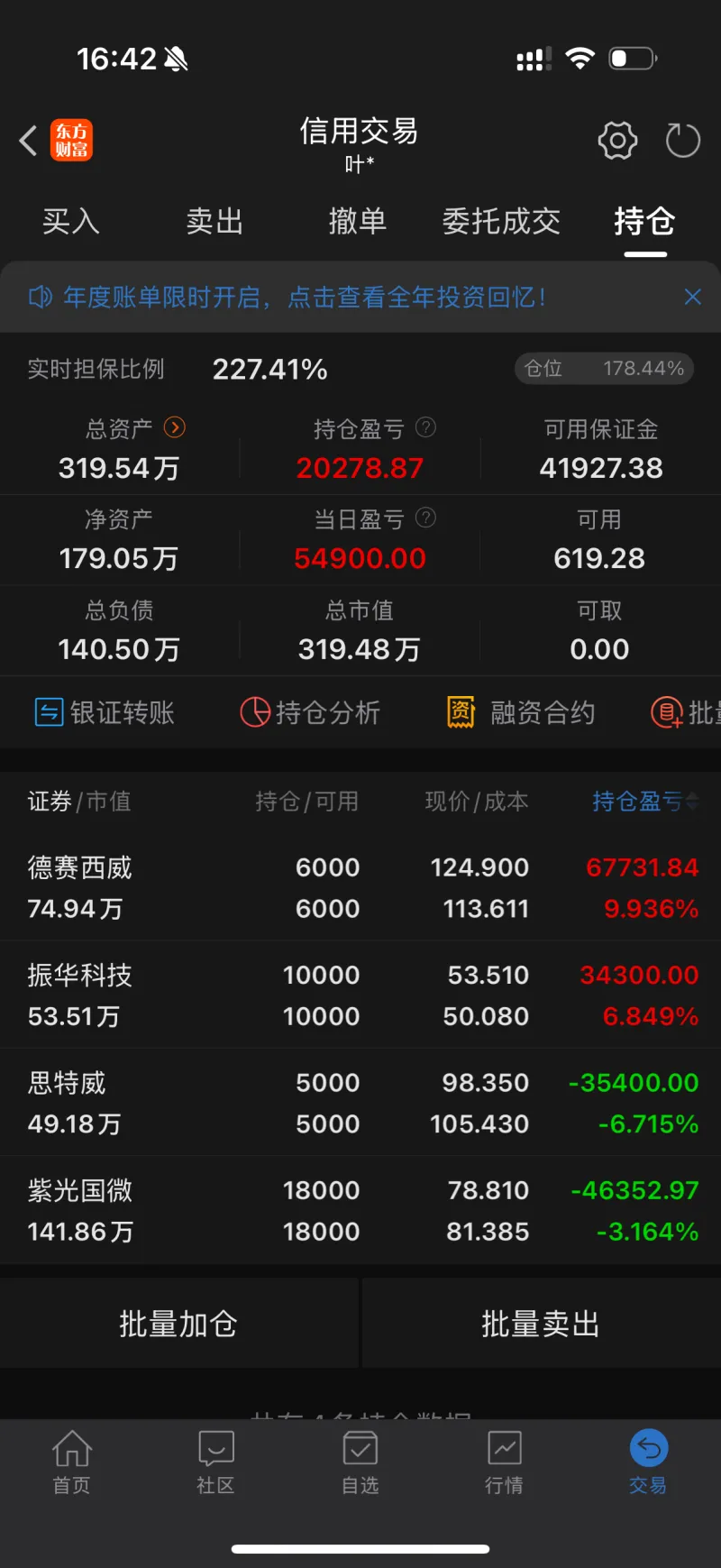The image size is (721, 1568).
Task: Open the settings gear icon
Action: pos(617,141)
